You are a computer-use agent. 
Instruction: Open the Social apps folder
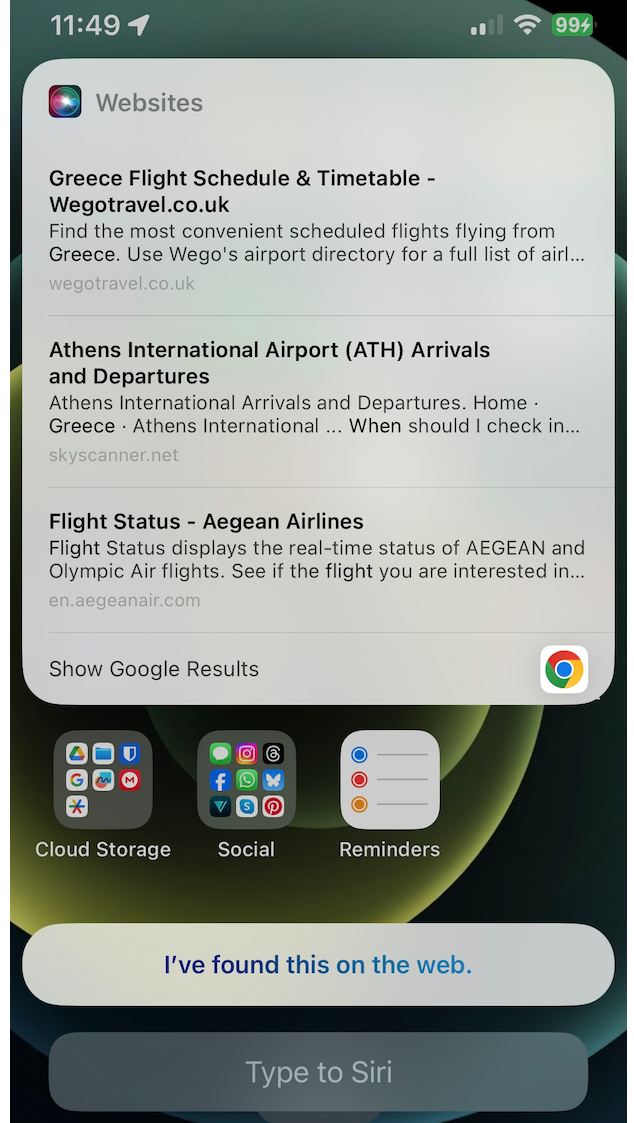point(246,780)
